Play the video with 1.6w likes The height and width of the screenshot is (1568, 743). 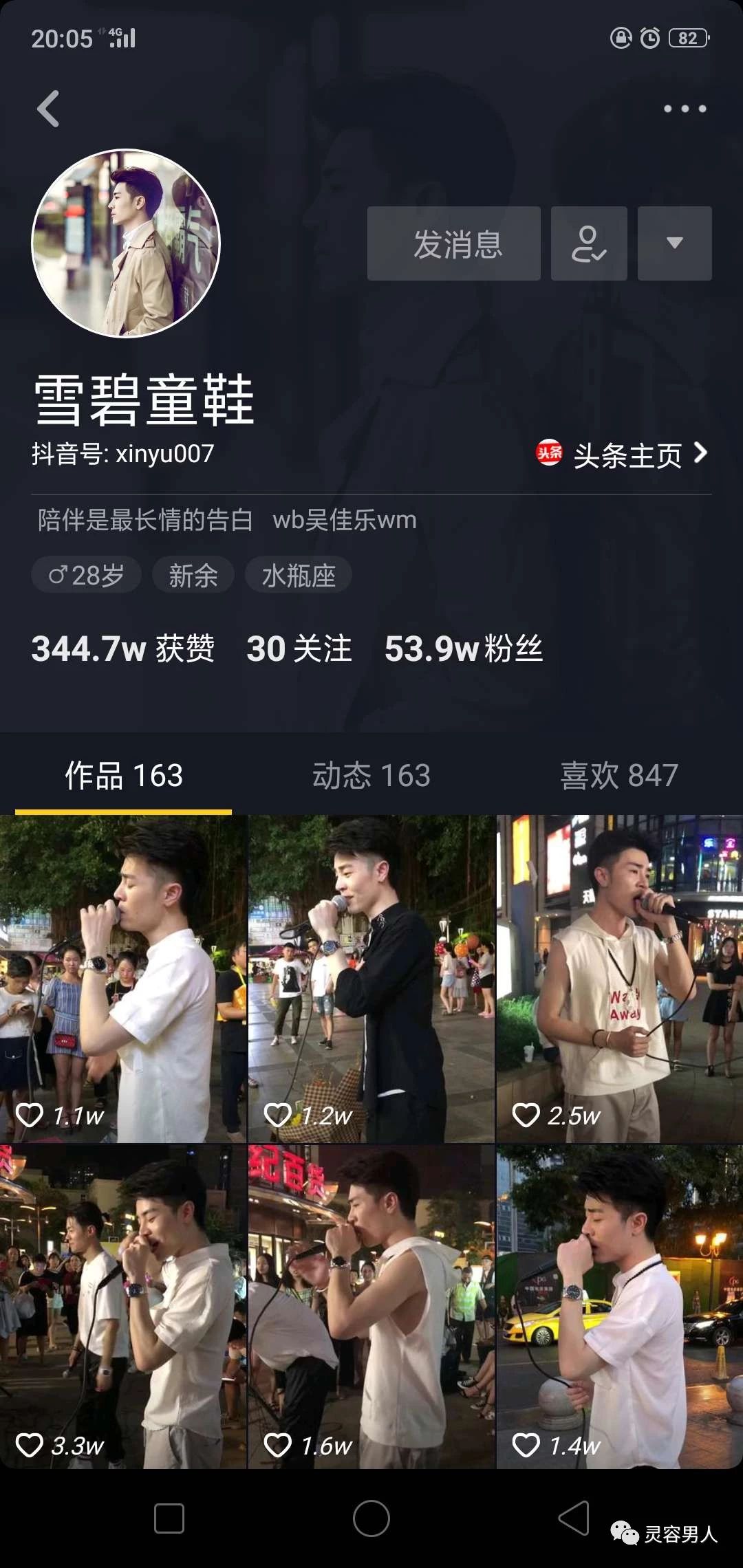tap(371, 1307)
